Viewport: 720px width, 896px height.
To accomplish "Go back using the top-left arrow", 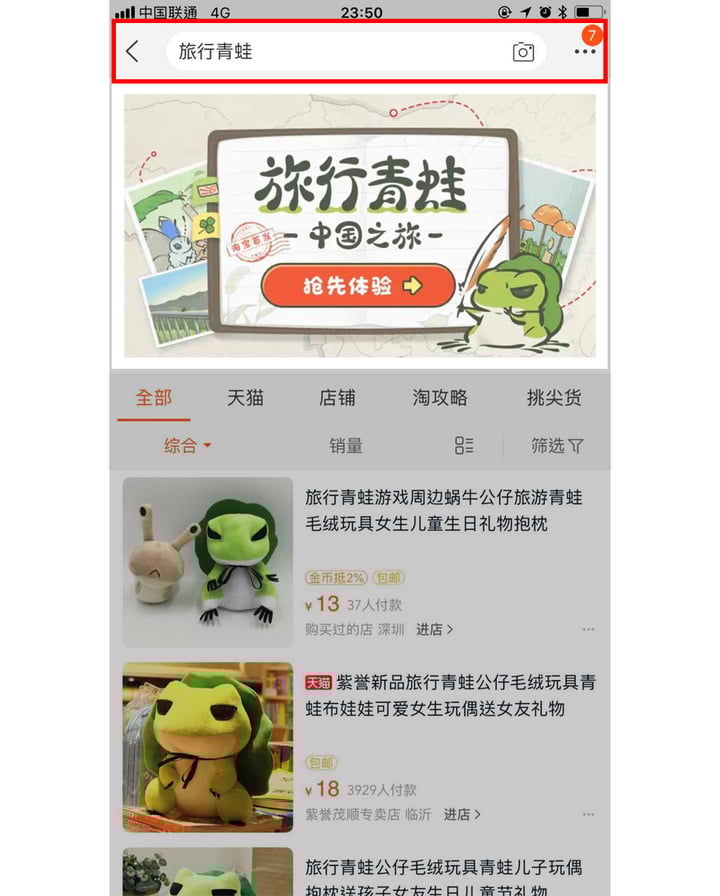I will point(133,52).
